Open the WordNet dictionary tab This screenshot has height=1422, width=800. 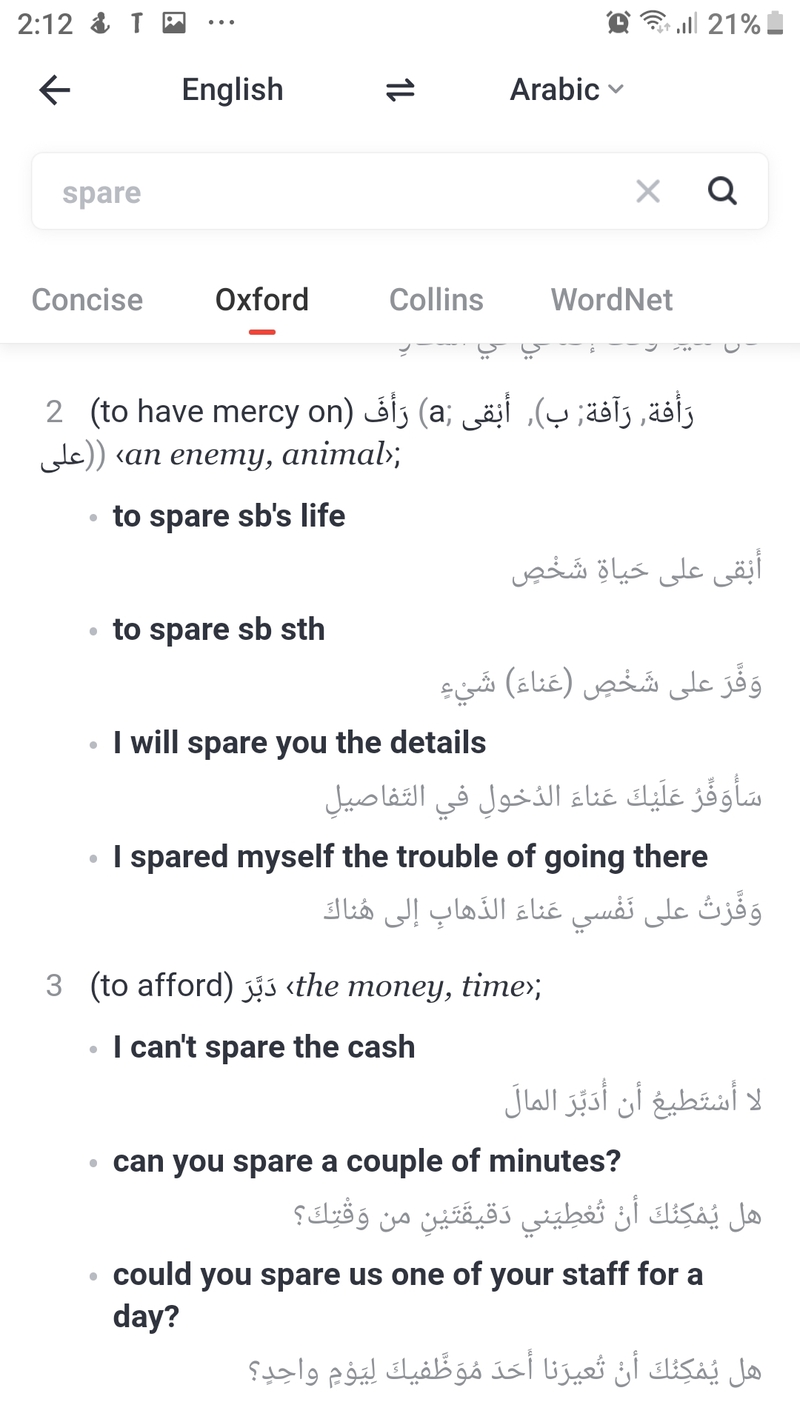pos(612,300)
